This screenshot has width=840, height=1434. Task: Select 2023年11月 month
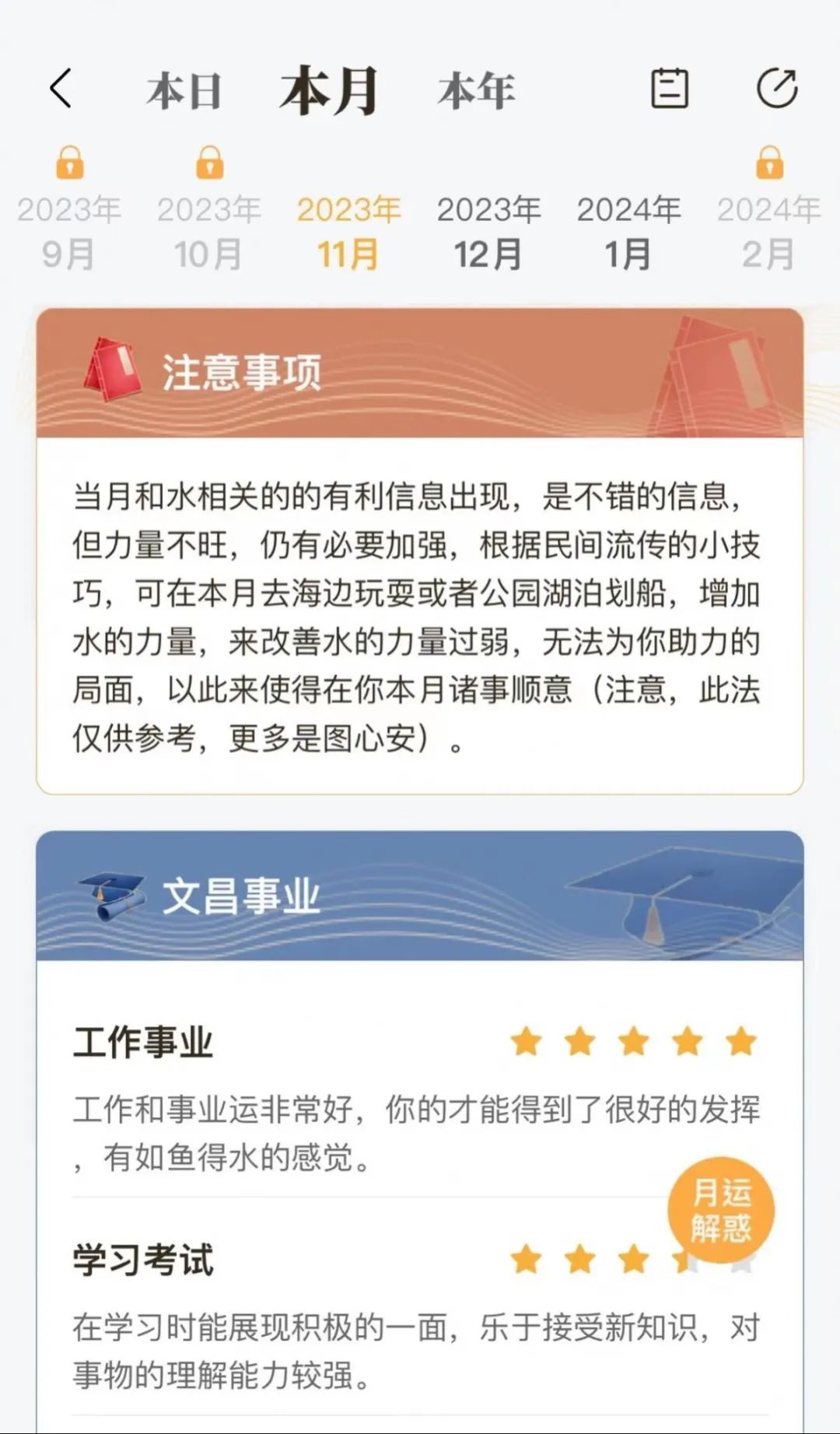(348, 232)
